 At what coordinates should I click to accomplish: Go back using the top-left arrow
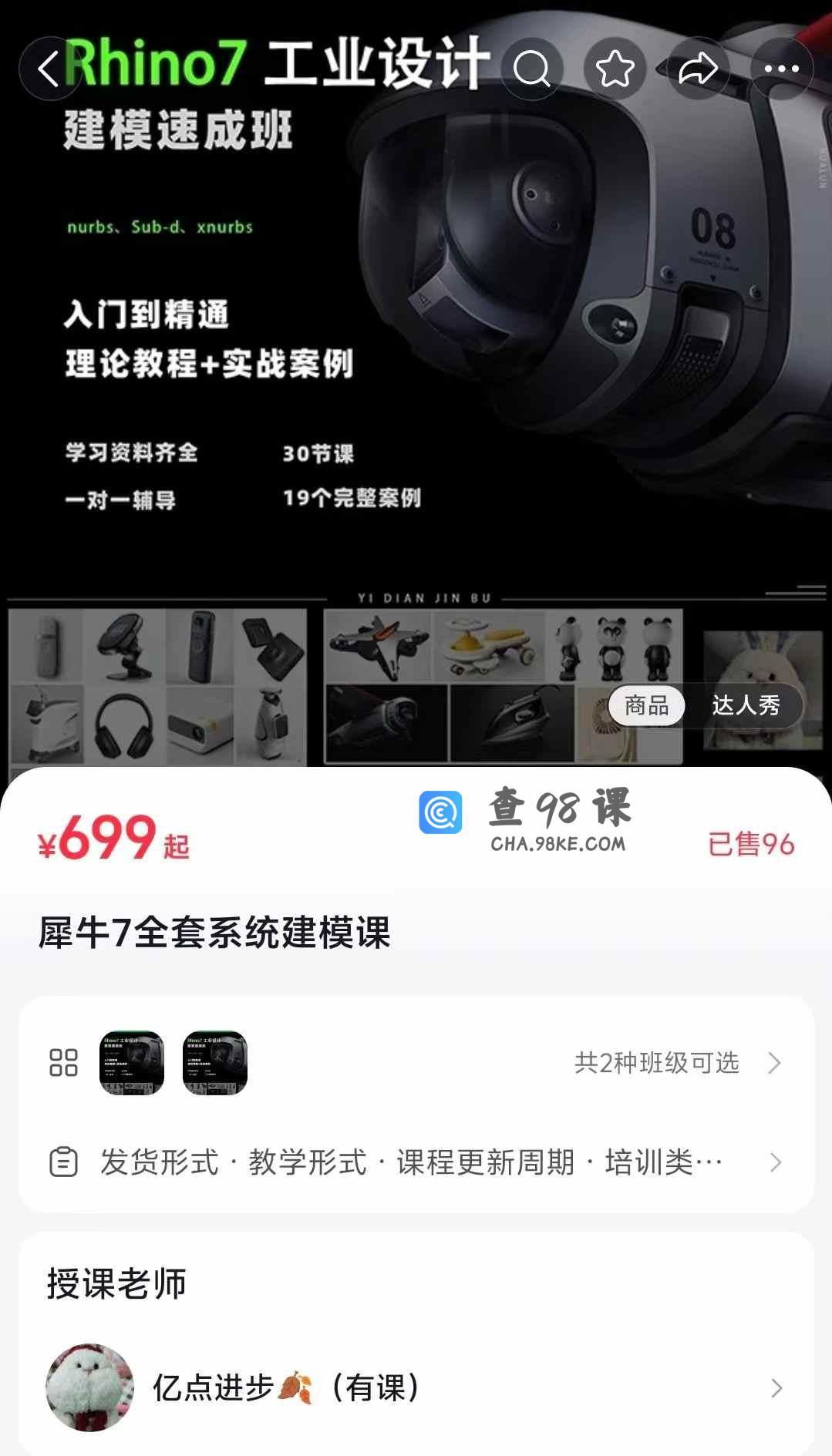pos(49,69)
